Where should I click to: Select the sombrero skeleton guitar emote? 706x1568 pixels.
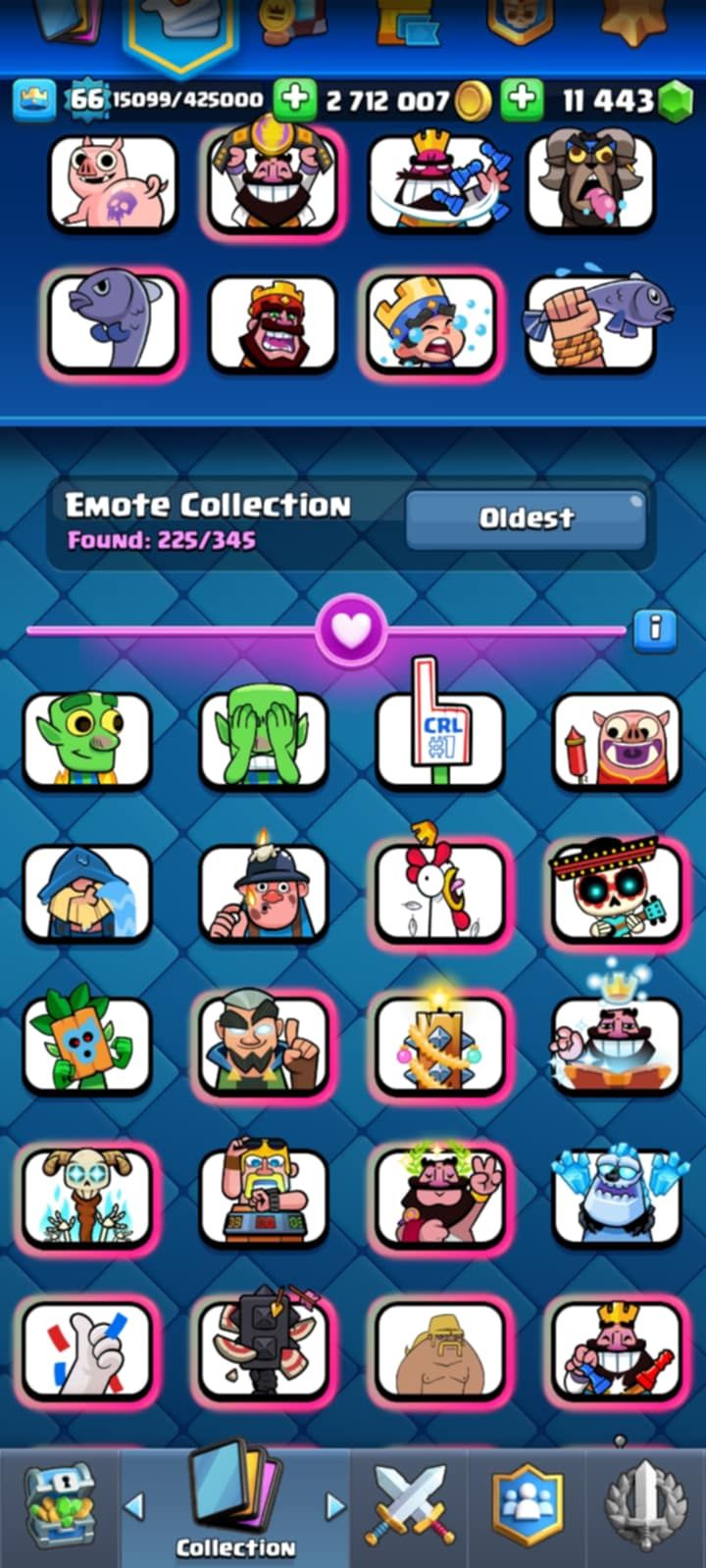point(616,892)
